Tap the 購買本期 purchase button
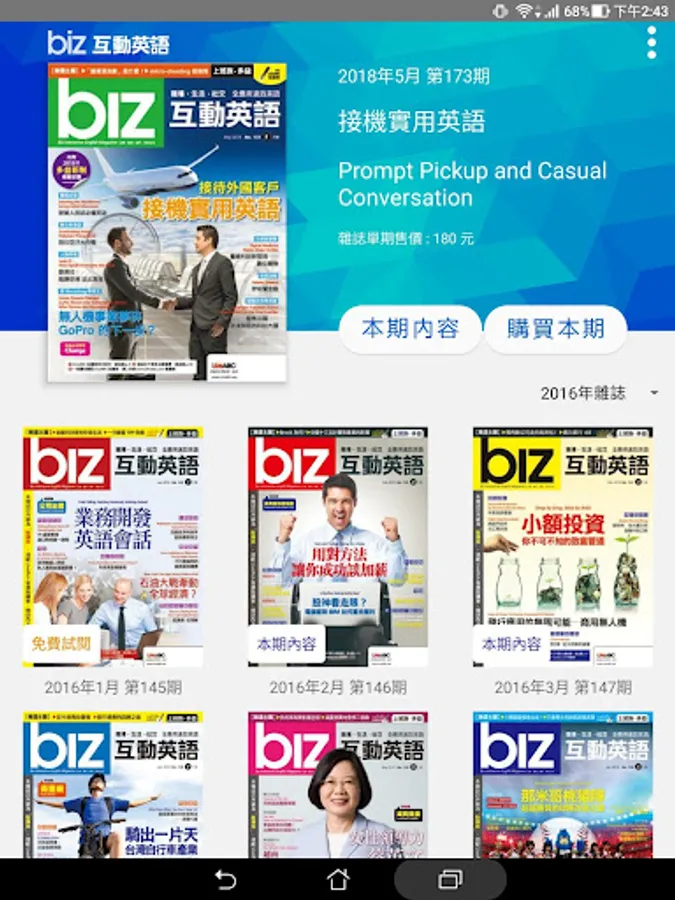675x900 pixels. click(556, 329)
